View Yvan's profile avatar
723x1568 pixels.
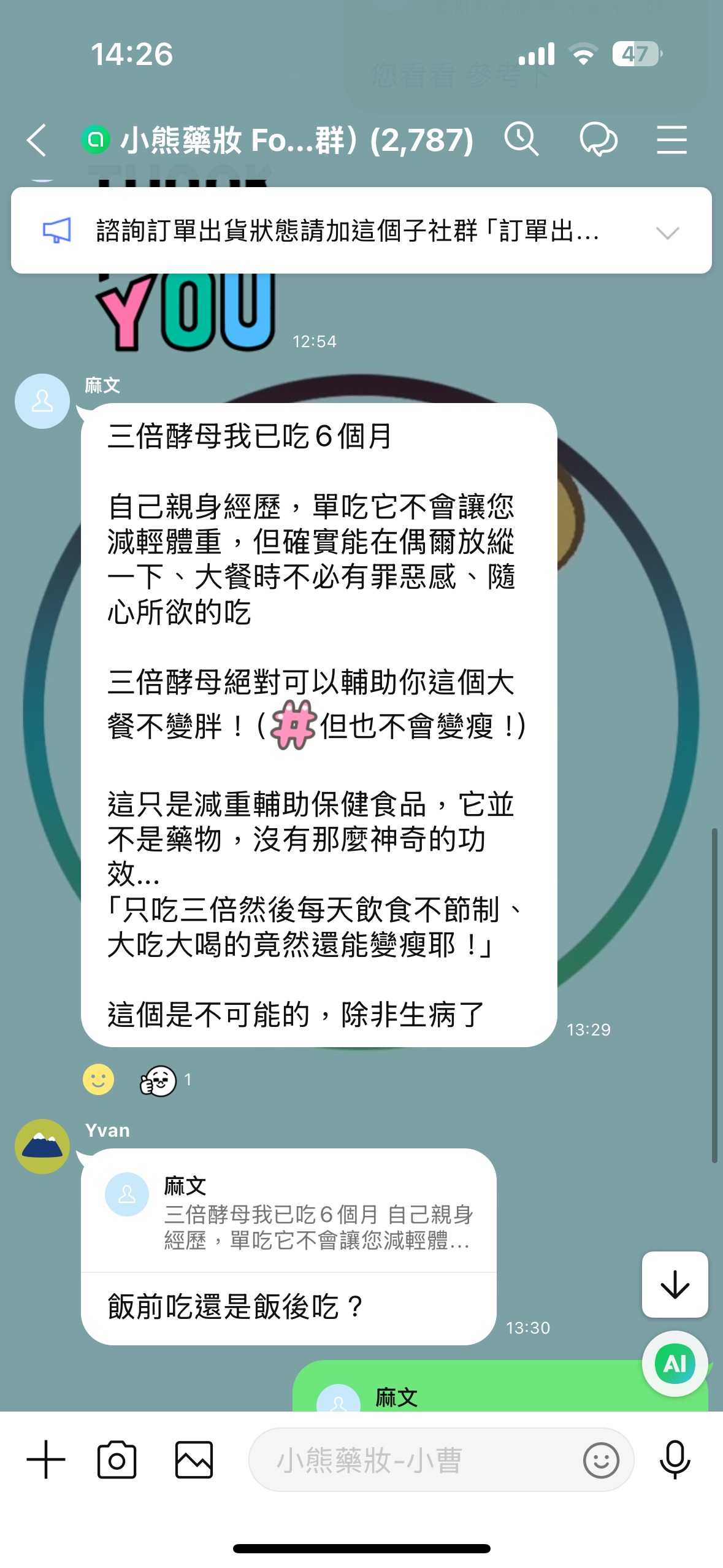point(42,1146)
